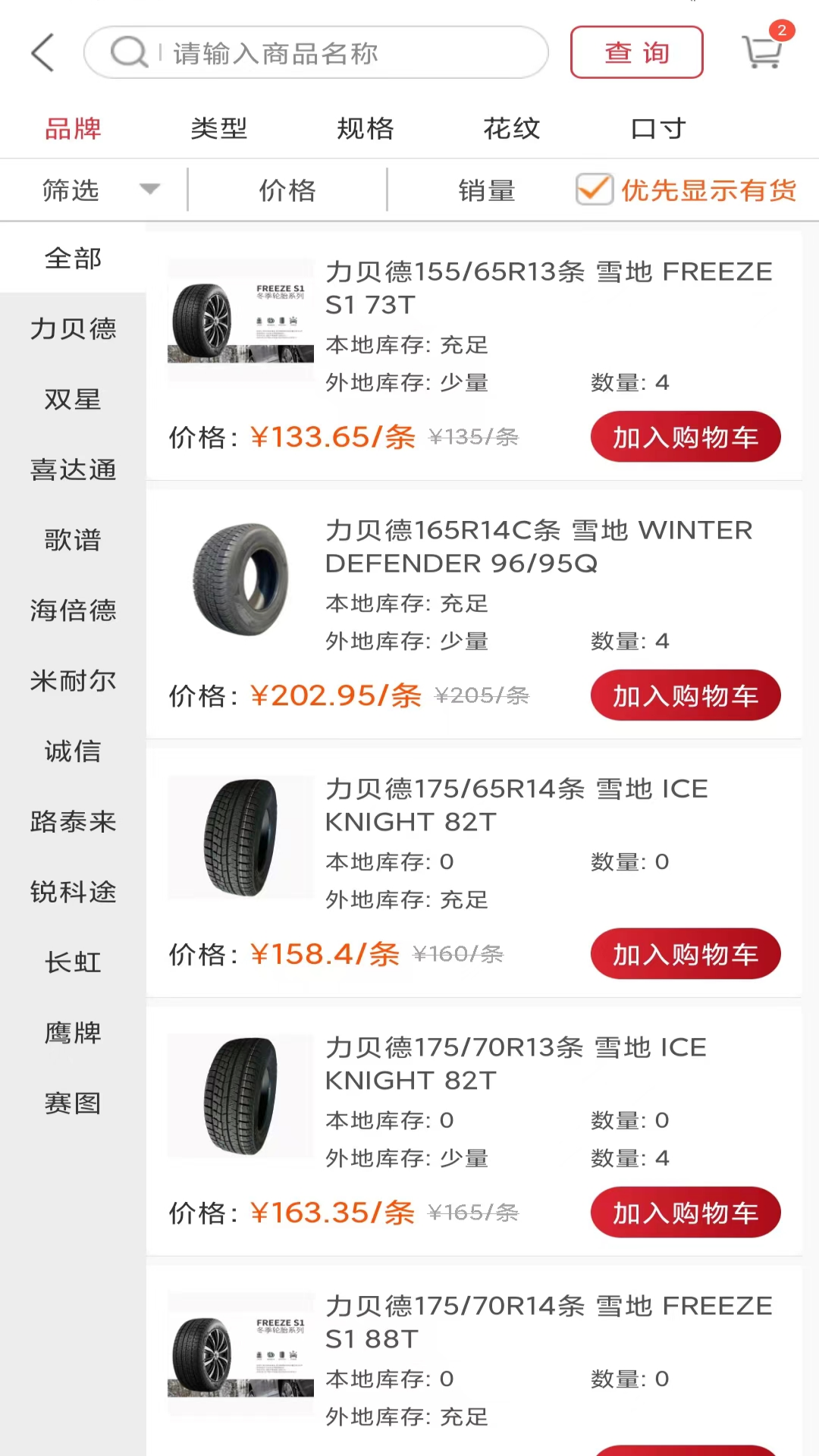819x1456 pixels.
Task: Add FREEZE S1 73T to cart via 加入购物车
Action: pyautogui.click(x=685, y=437)
